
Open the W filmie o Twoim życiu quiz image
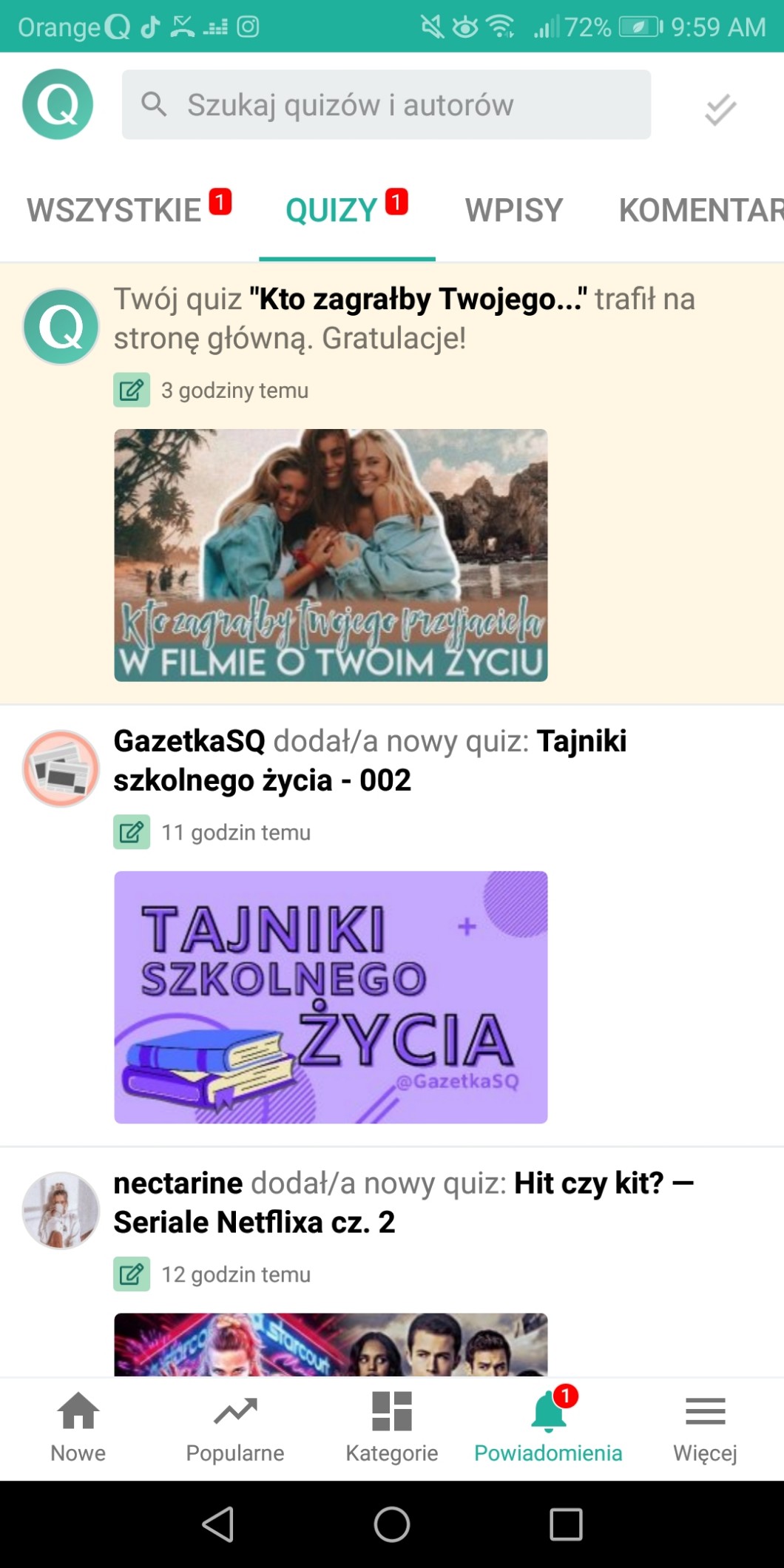(331, 555)
